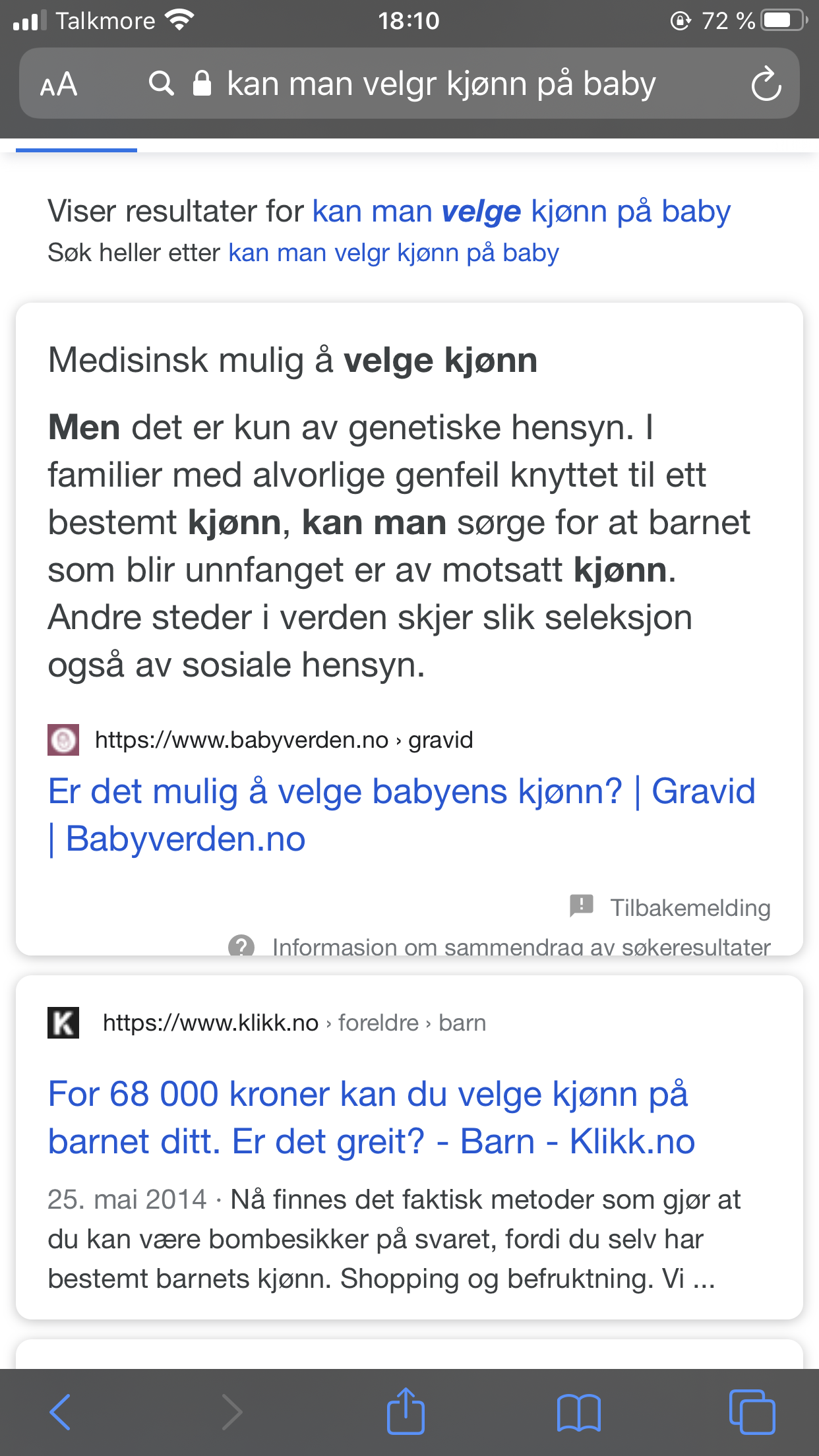Search instead for 'kan man velgr kjønn på baby'
Image resolution: width=819 pixels, height=1456 pixels.
coord(393,253)
